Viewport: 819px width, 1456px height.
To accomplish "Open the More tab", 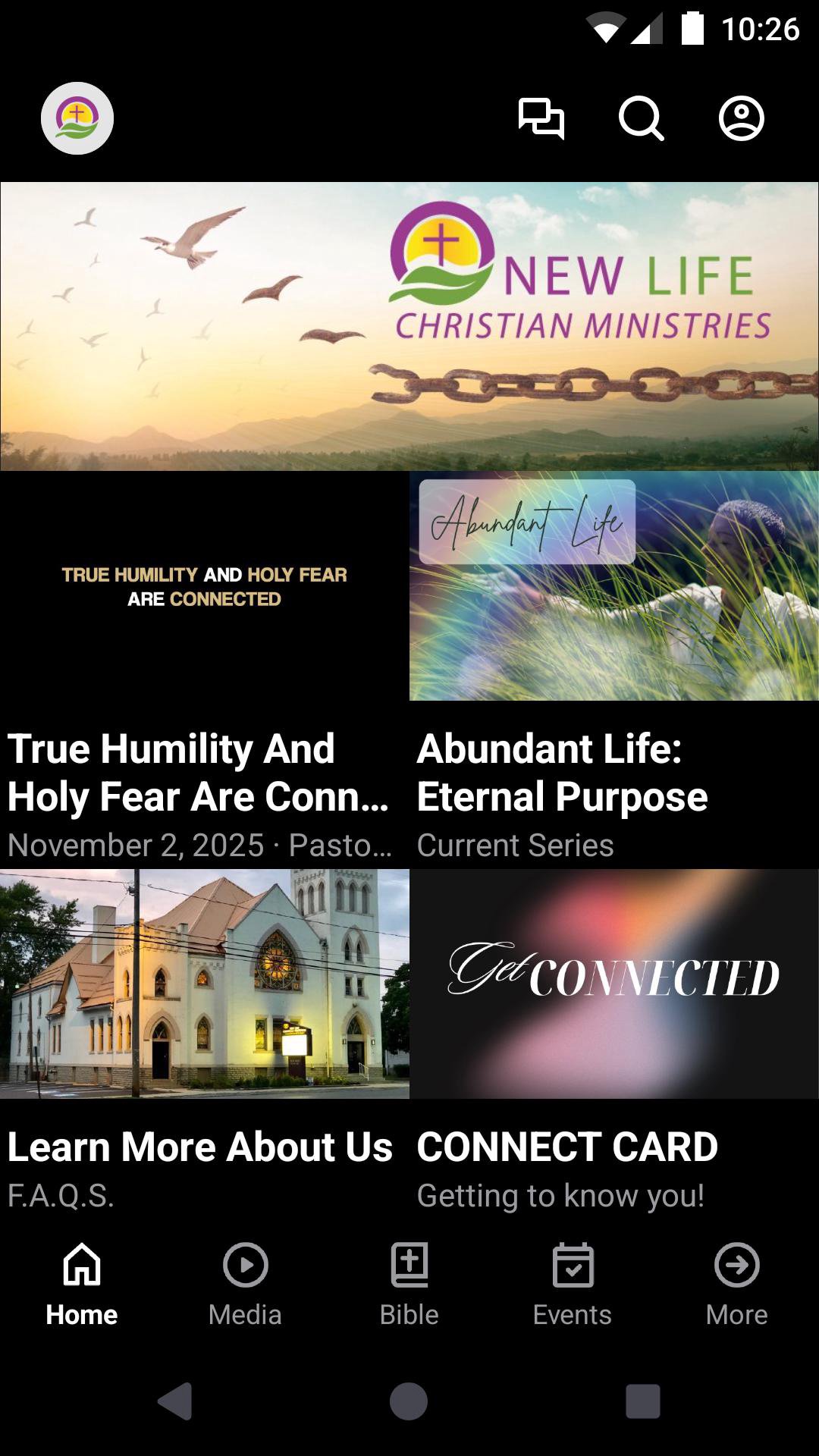I will (736, 1283).
